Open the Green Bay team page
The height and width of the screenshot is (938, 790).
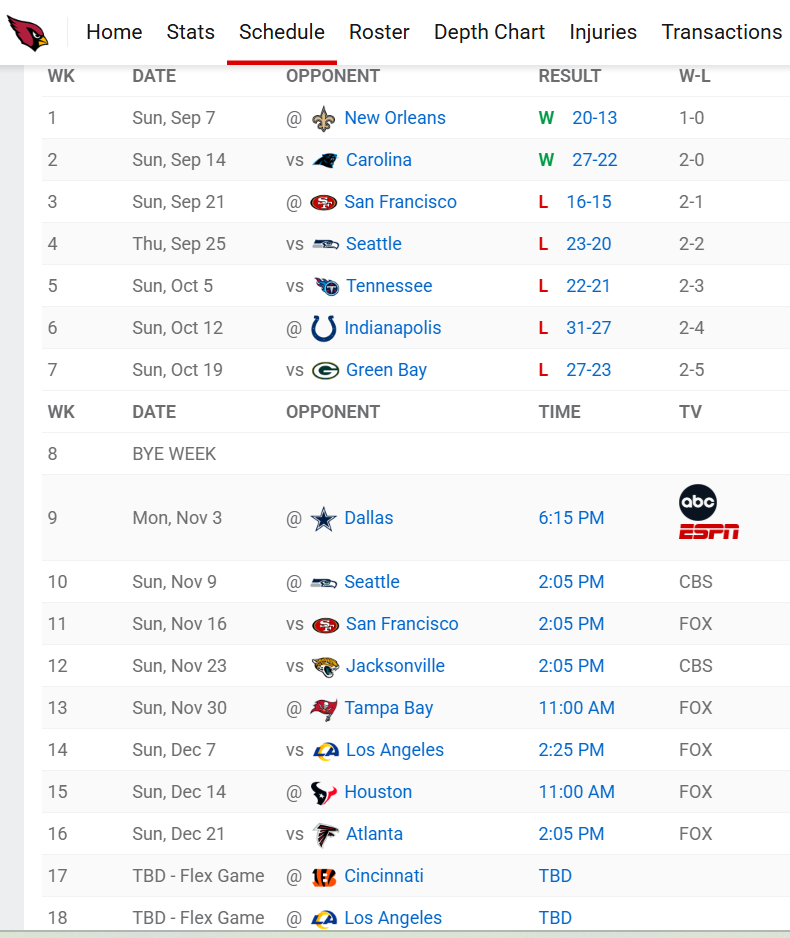tap(386, 370)
